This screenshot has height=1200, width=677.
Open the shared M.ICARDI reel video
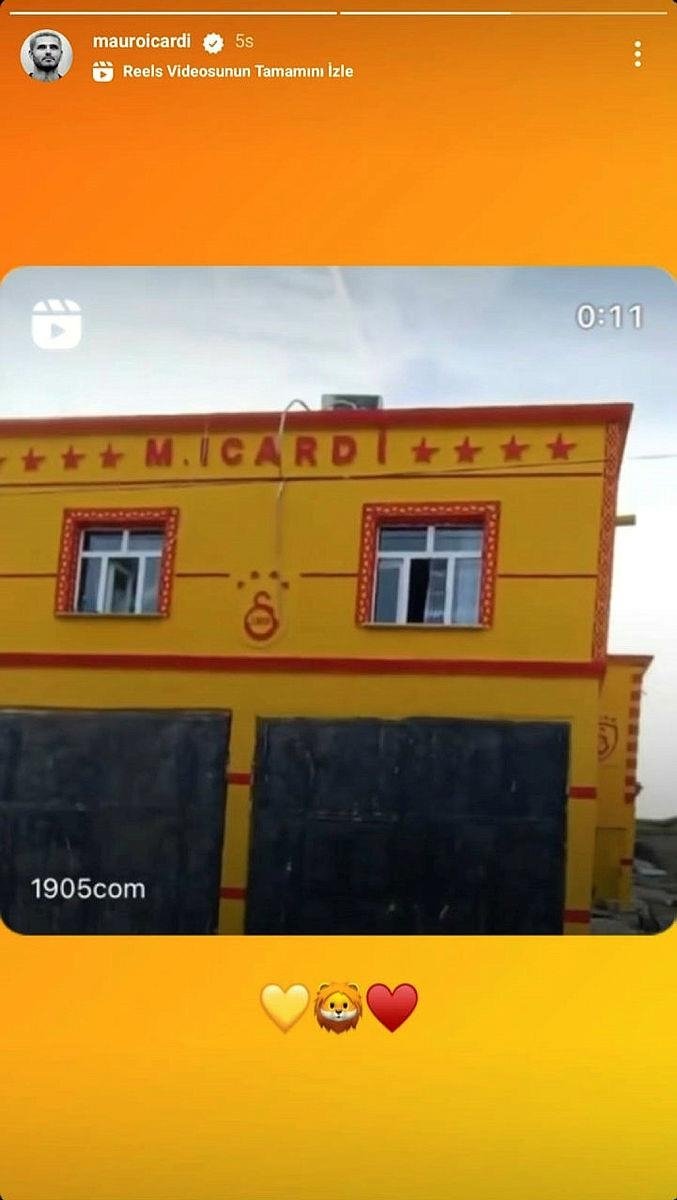pyautogui.click(x=338, y=600)
